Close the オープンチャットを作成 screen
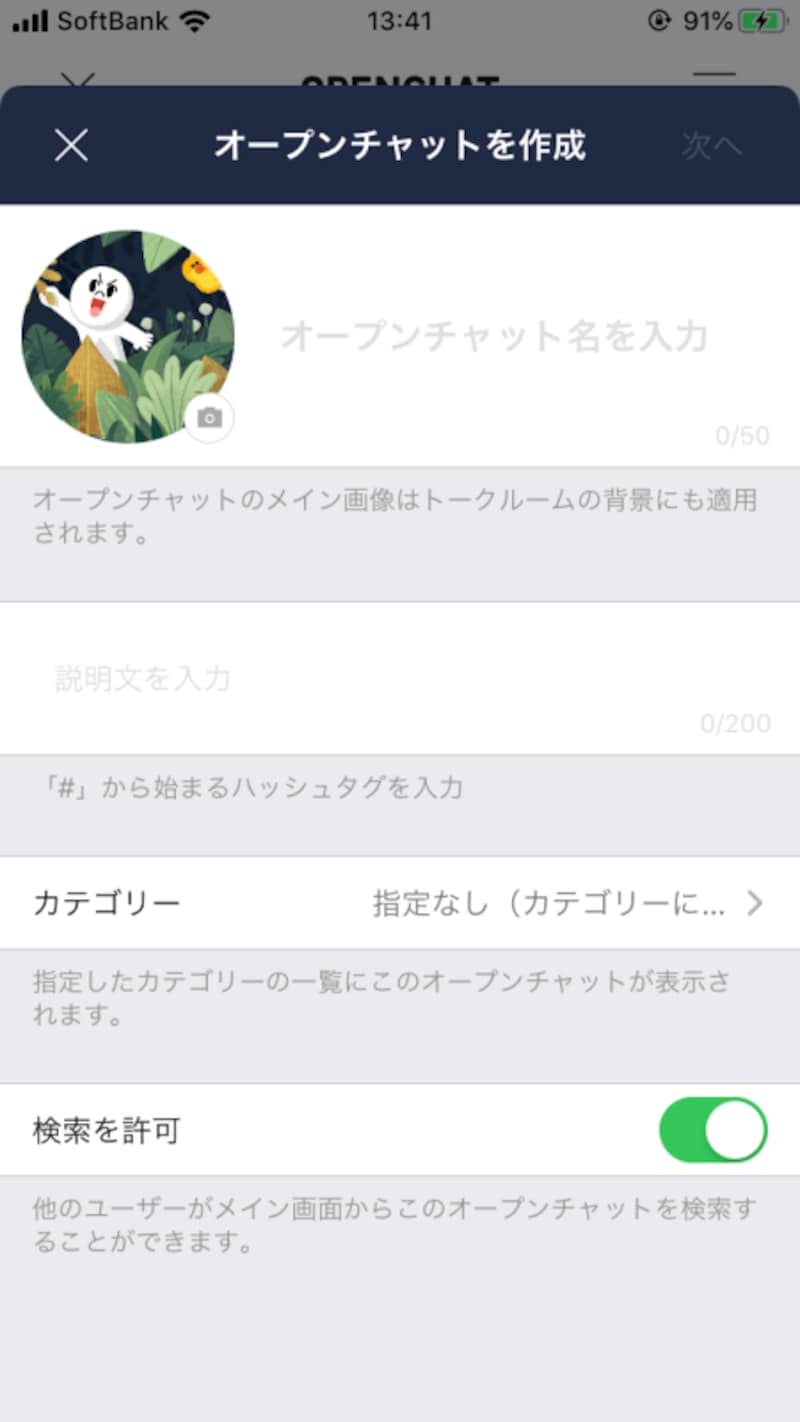800x1422 pixels. click(x=71, y=146)
